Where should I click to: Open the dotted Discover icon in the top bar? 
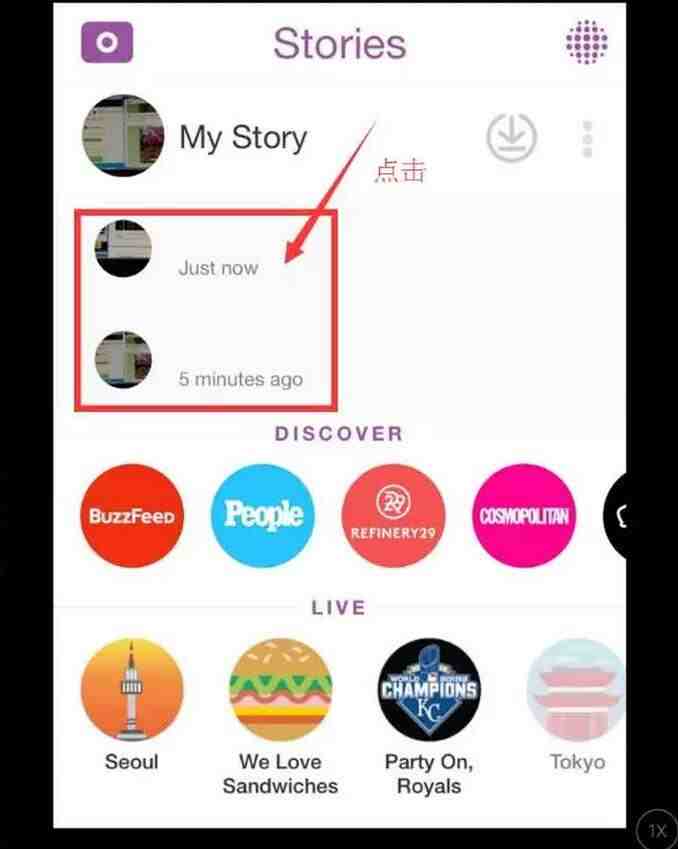pyautogui.click(x=587, y=43)
